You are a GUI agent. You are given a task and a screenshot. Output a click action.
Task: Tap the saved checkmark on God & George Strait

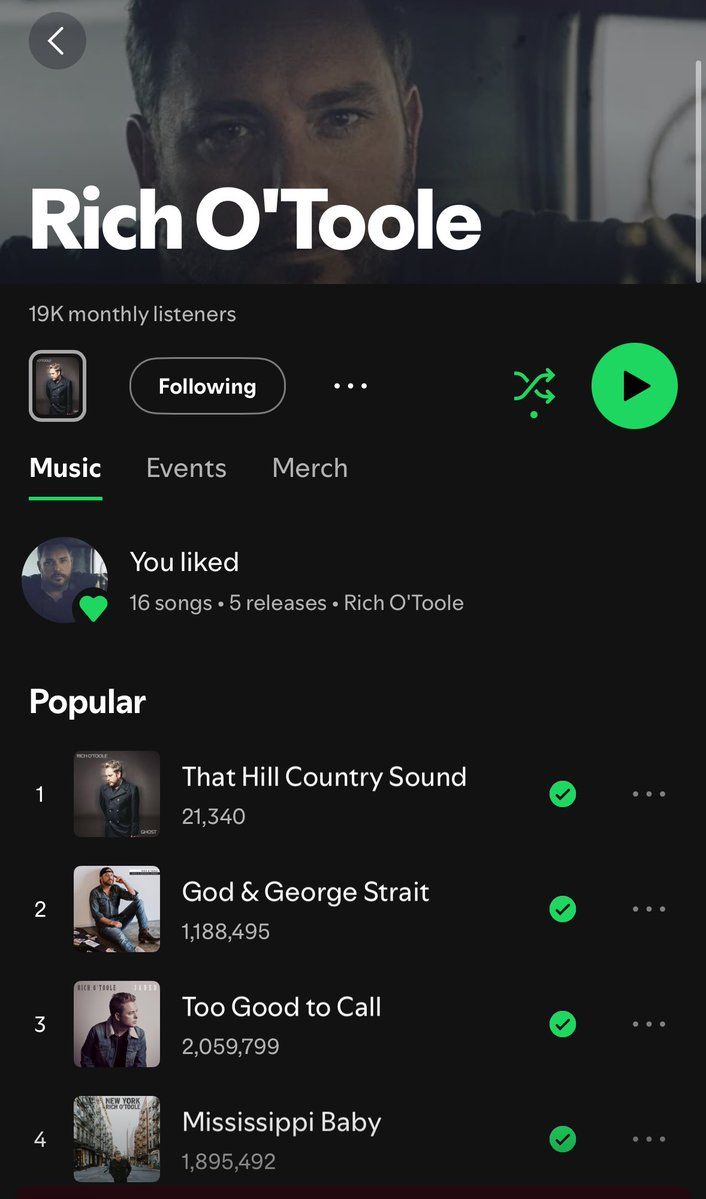click(x=563, y=909)
